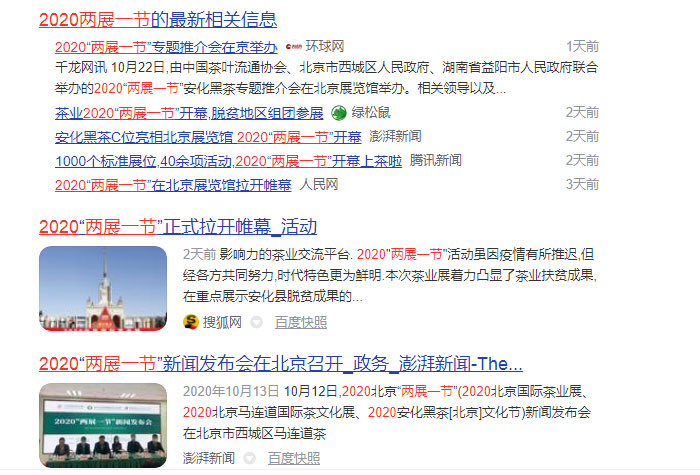
Task: Tap the press conference photo thumbnail
Action: pos(103,423)
